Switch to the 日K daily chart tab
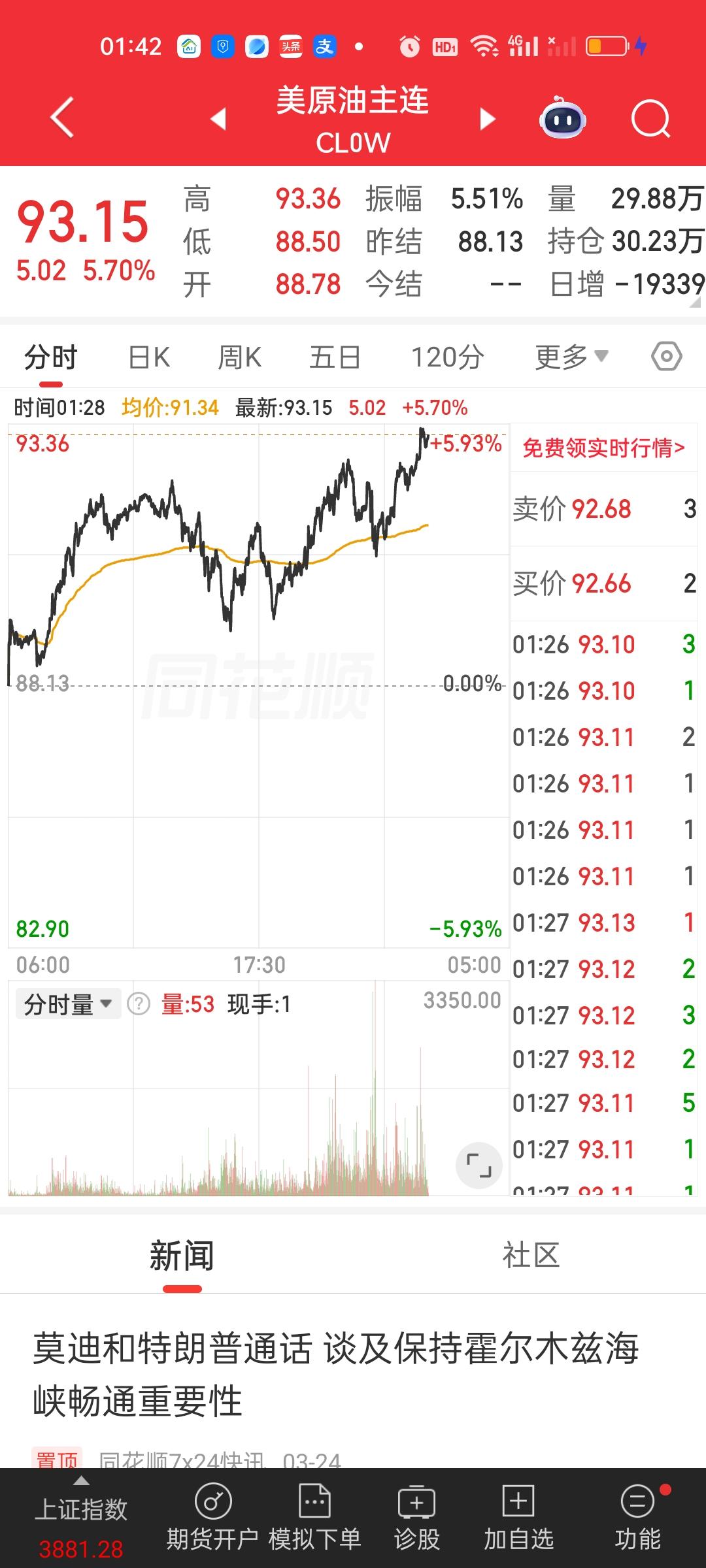706x1568 pixels. click(149, 356)
